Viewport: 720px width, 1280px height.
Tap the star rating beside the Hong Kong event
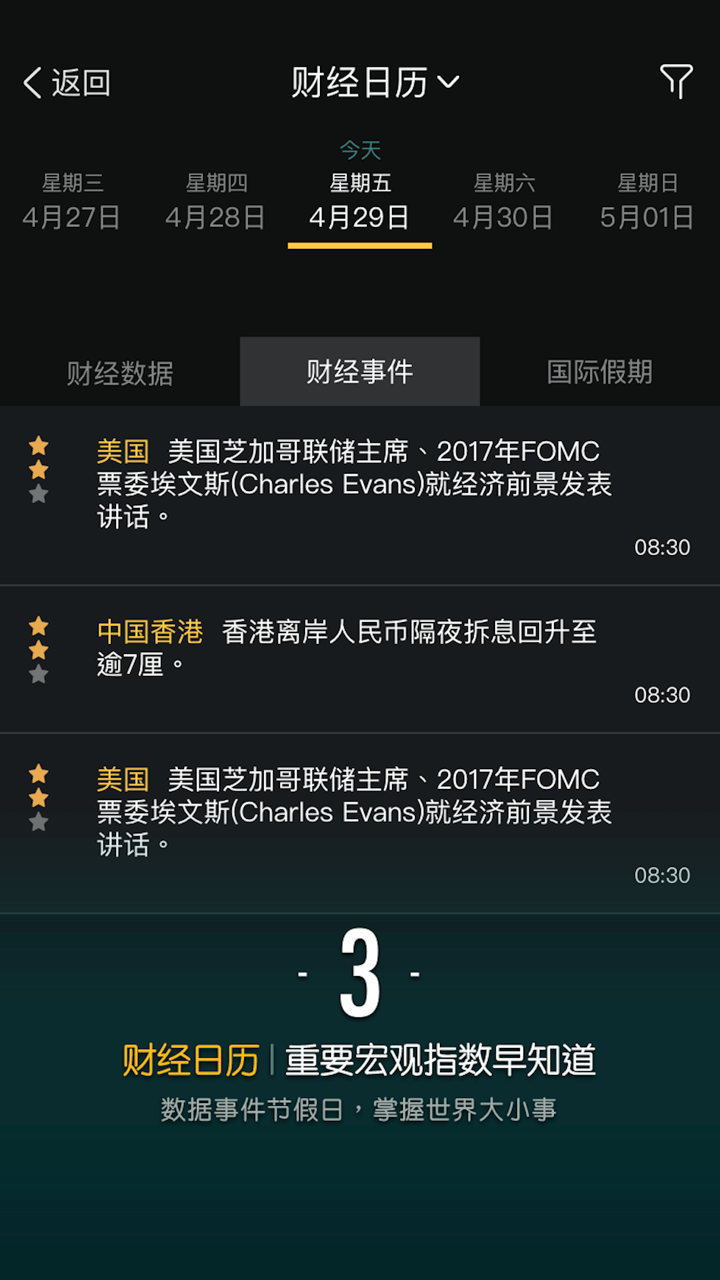(x=38, y=650)
